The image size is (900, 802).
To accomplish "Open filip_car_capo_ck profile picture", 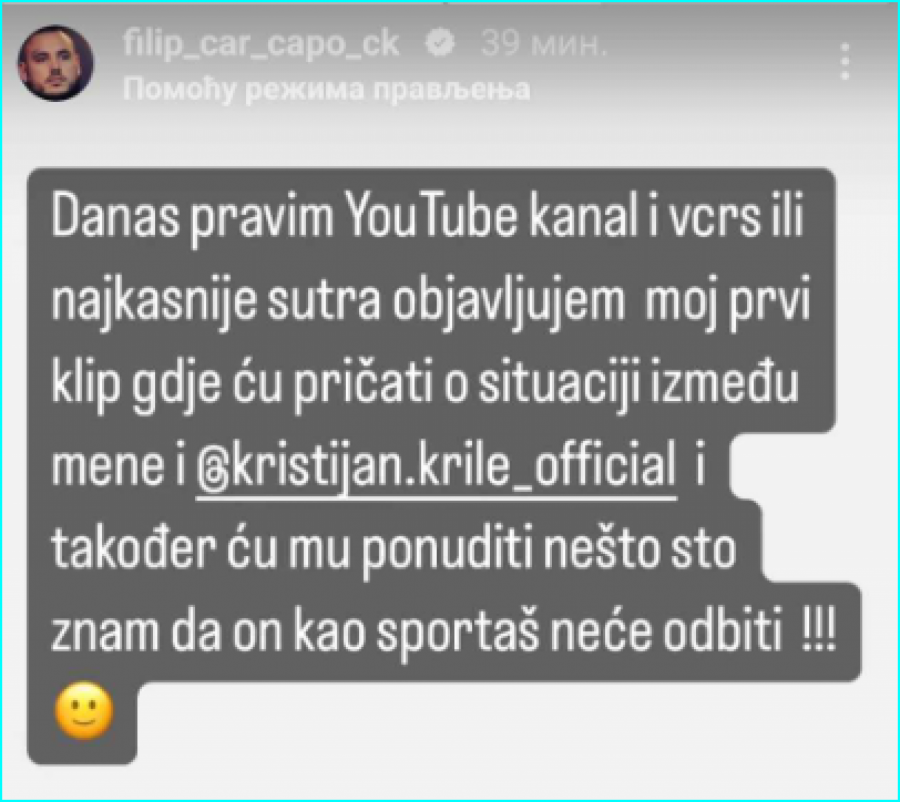I will click(x=57, y=63).
